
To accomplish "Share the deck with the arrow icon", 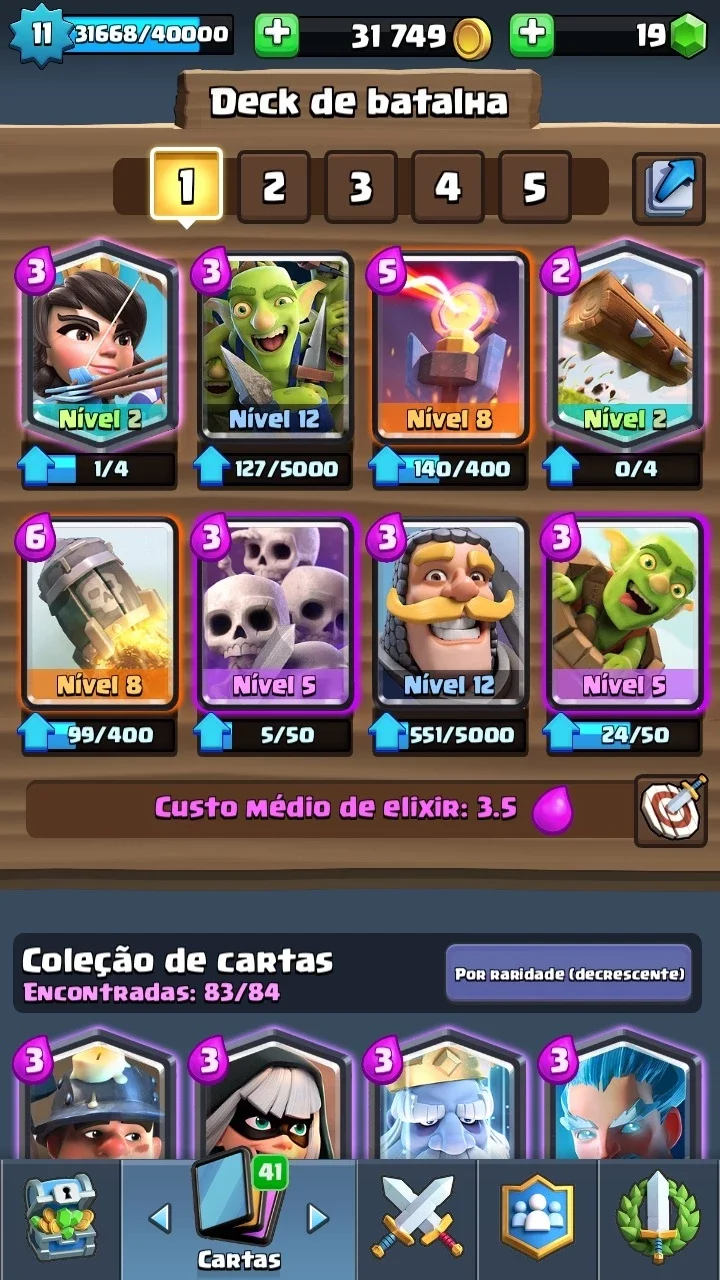I will point(669,186).
